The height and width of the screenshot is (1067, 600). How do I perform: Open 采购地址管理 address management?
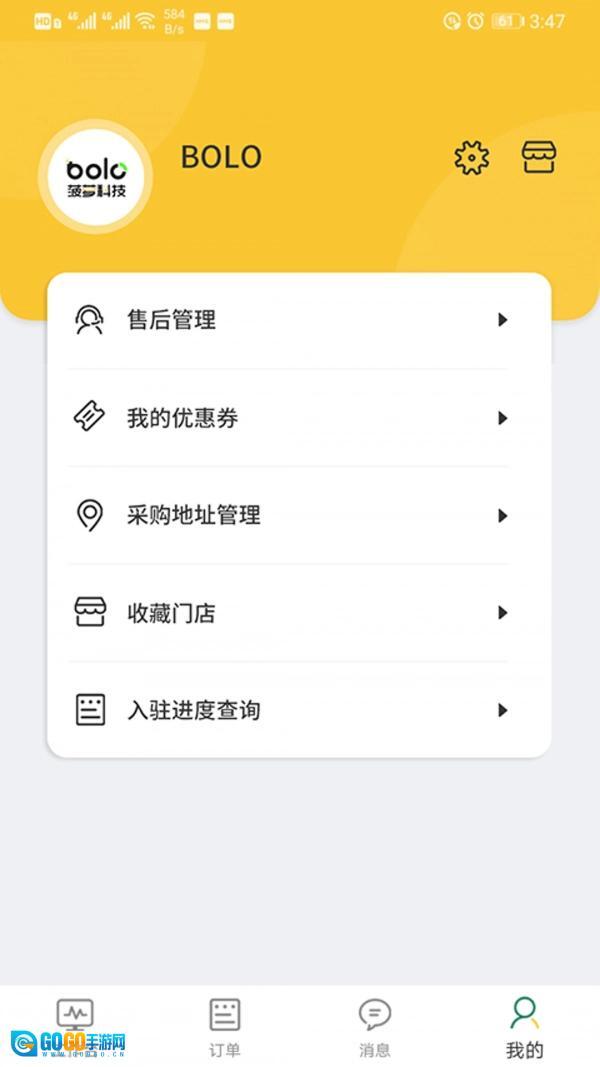[298, 515]
